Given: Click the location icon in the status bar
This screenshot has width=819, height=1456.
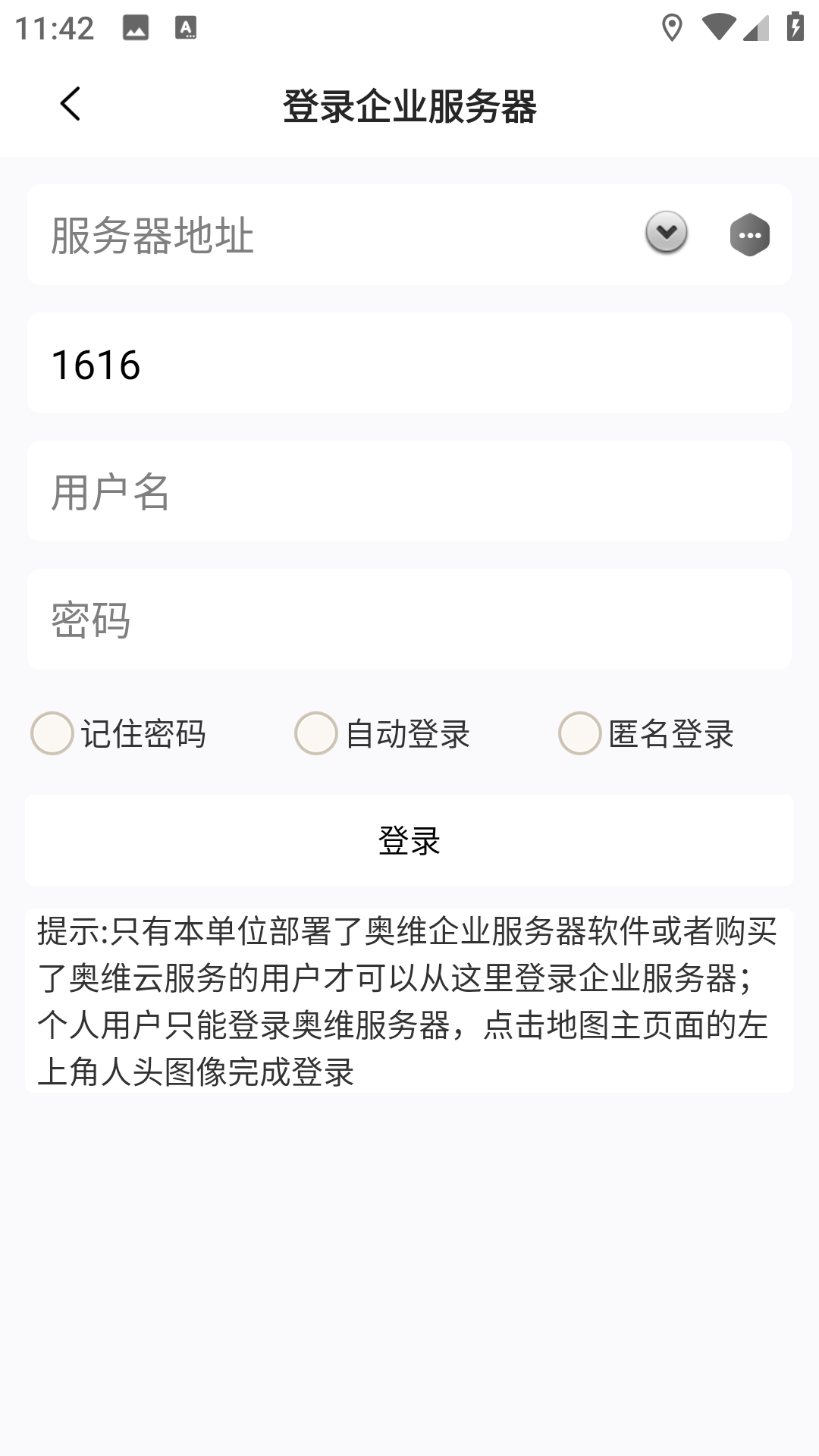Looking at the screenshot, I should pyautogui.click(x=670, y=27).
